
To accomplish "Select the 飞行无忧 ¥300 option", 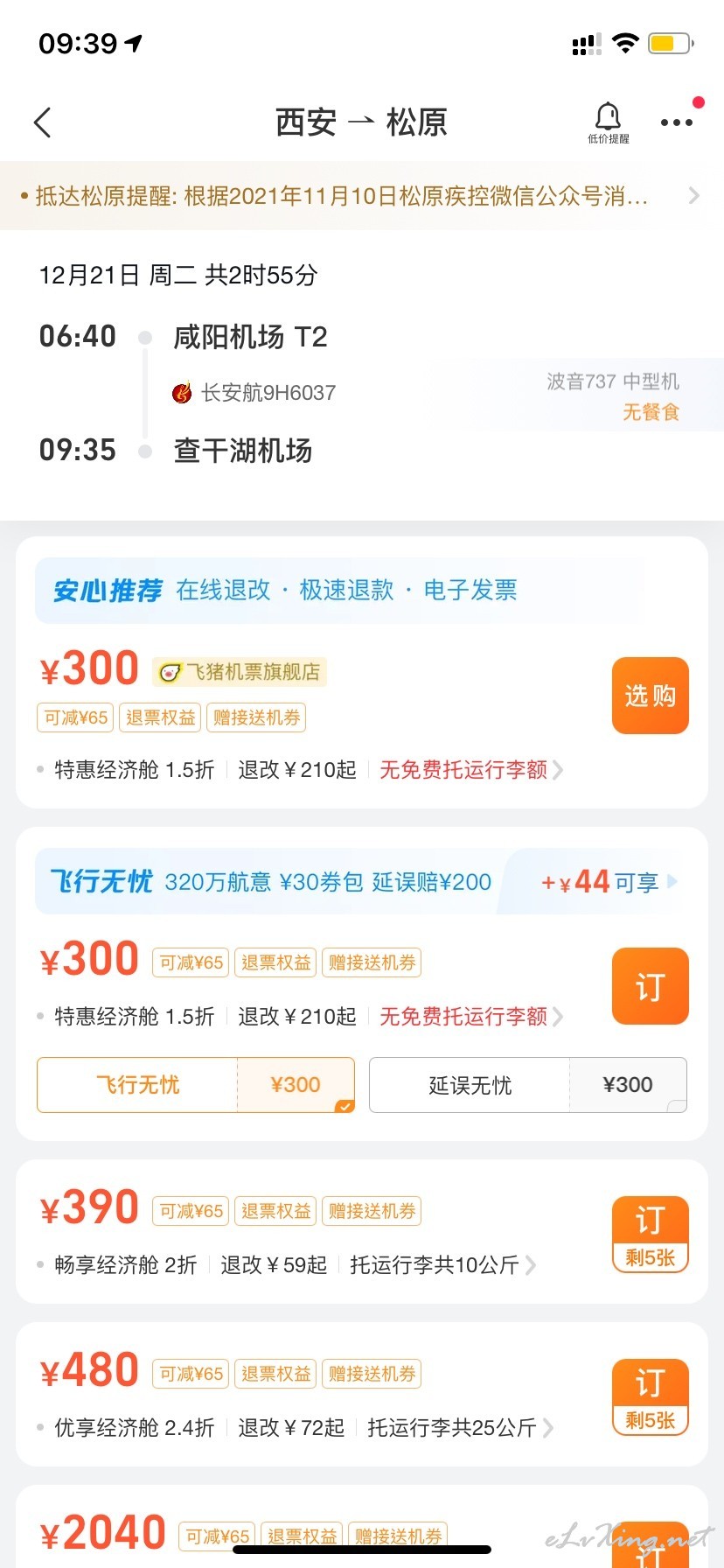I will coord(196,1085).
